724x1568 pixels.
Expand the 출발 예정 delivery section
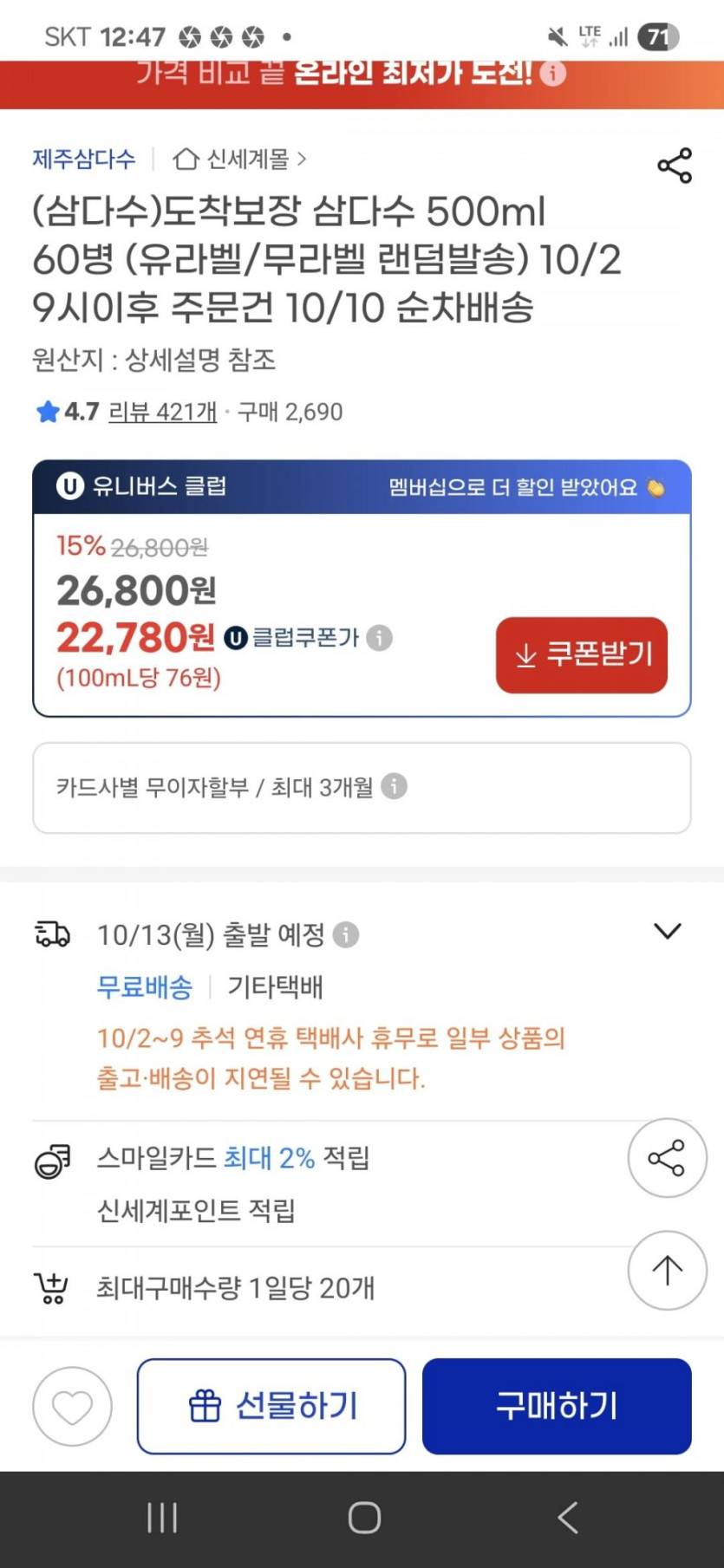pos(667,931)
